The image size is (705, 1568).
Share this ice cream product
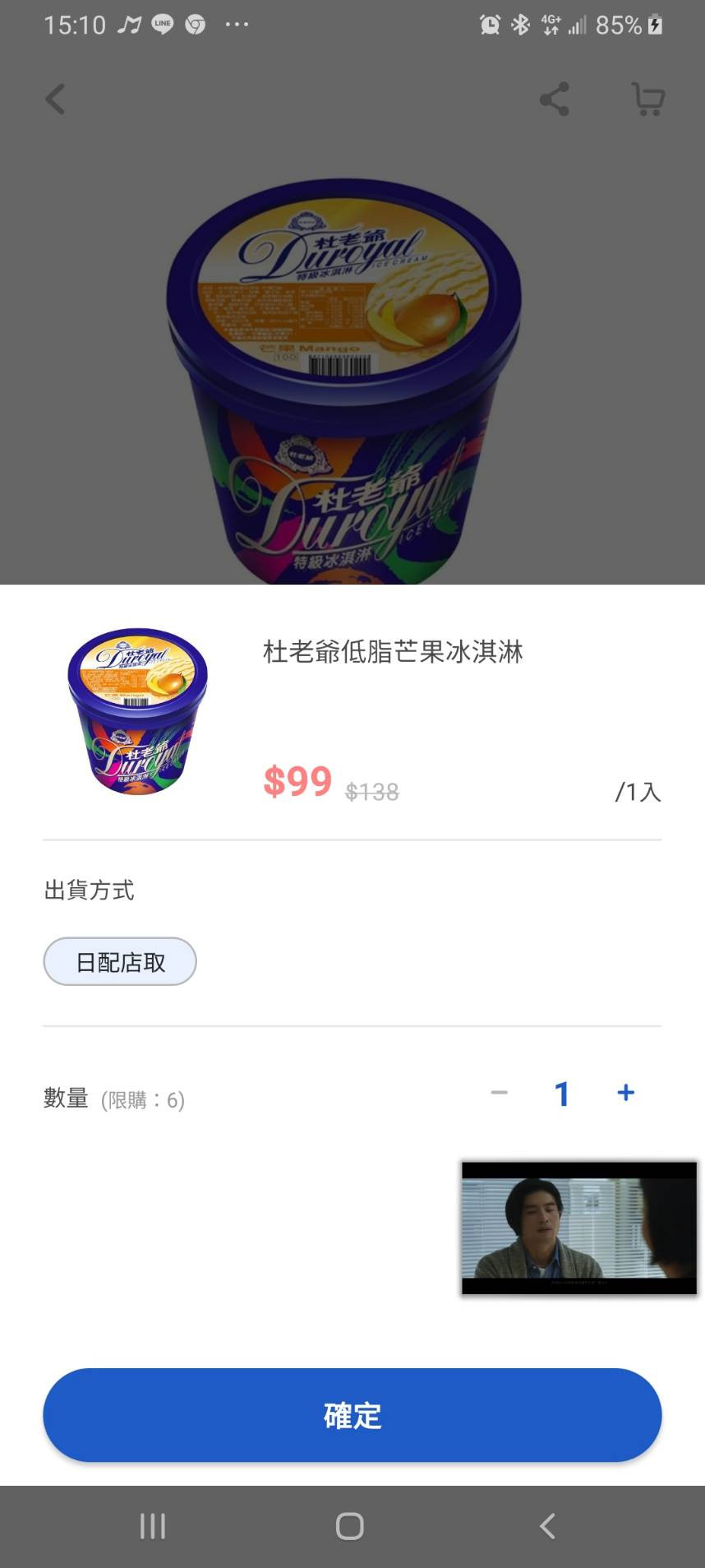(555, 99)
